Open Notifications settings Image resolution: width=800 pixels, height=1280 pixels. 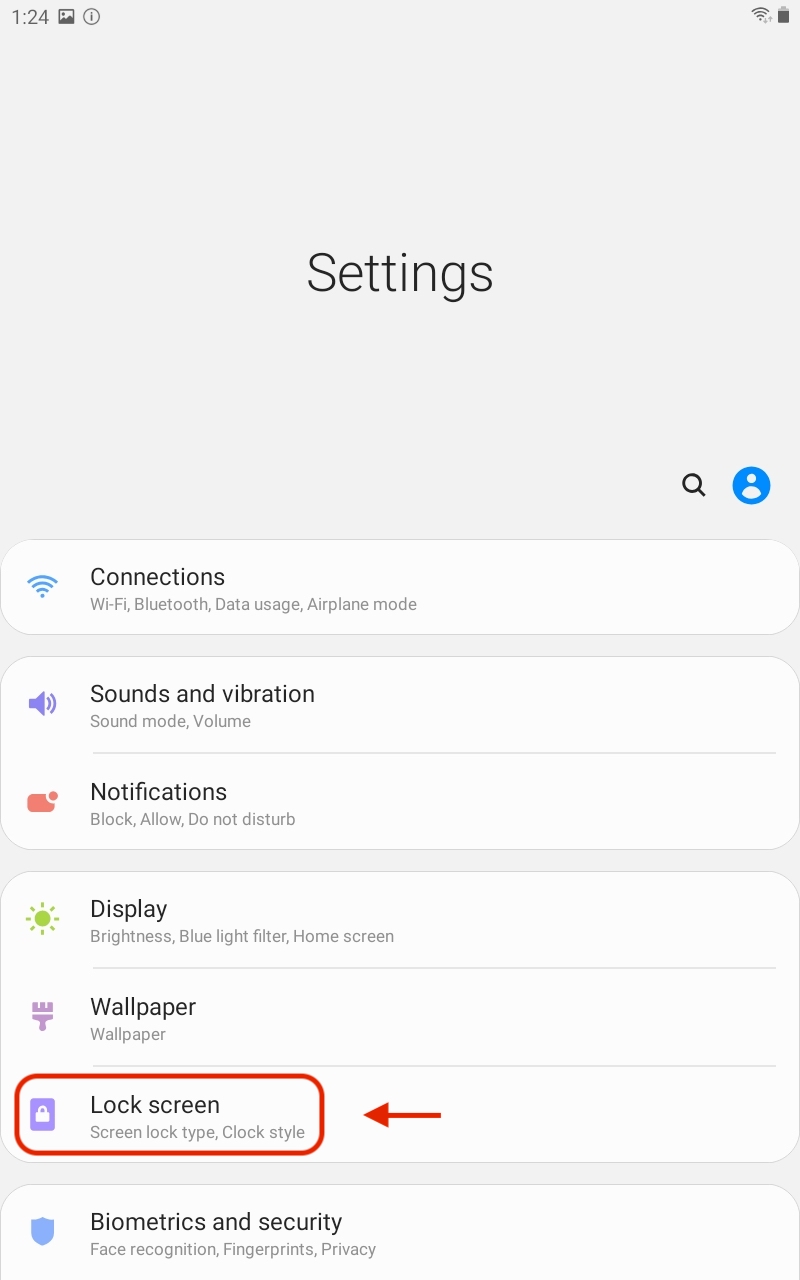[x=400, y=803]
